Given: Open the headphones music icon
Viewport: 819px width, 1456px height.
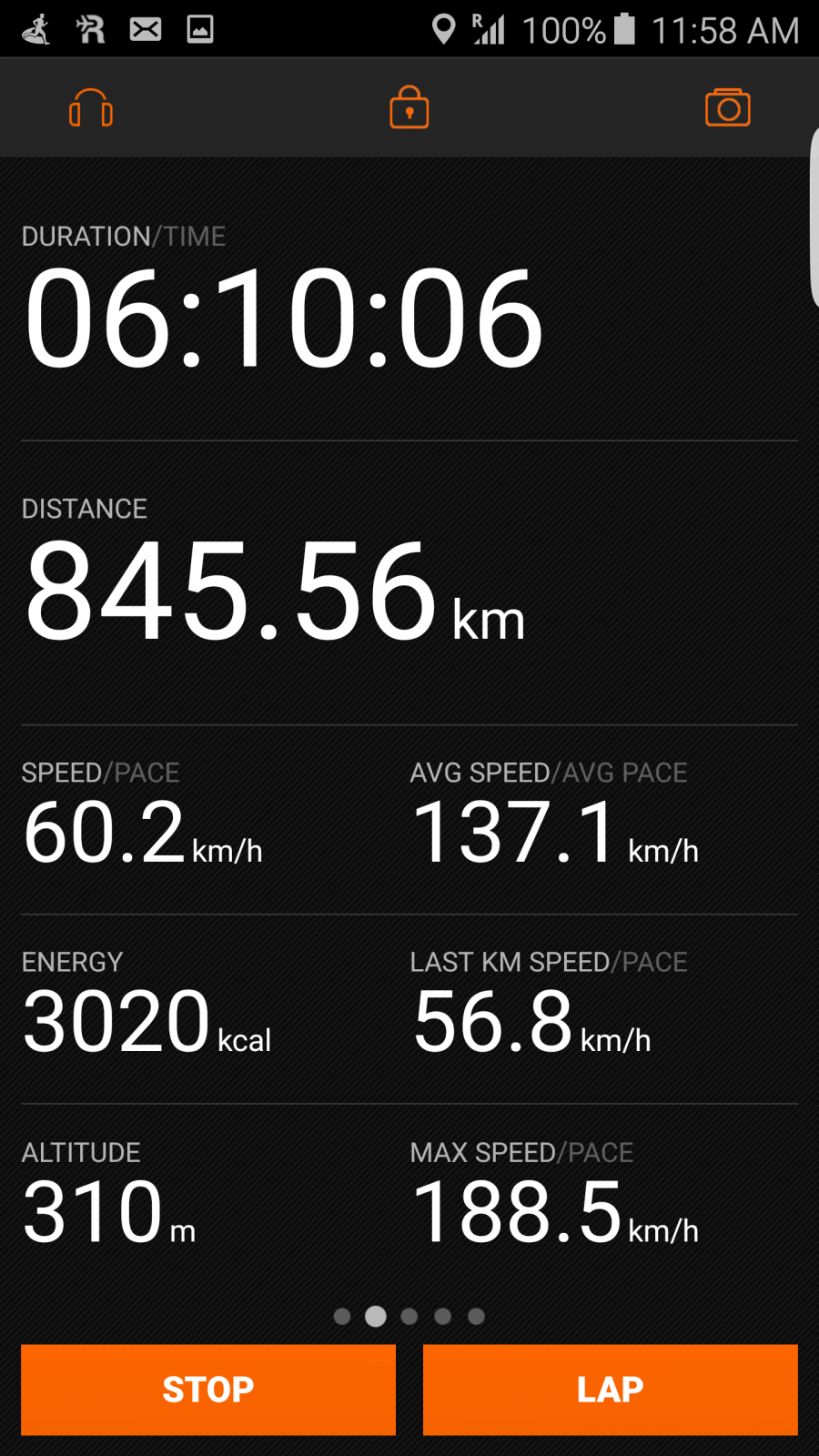Looking at the screenshot, I should click(x=91, y=108).
